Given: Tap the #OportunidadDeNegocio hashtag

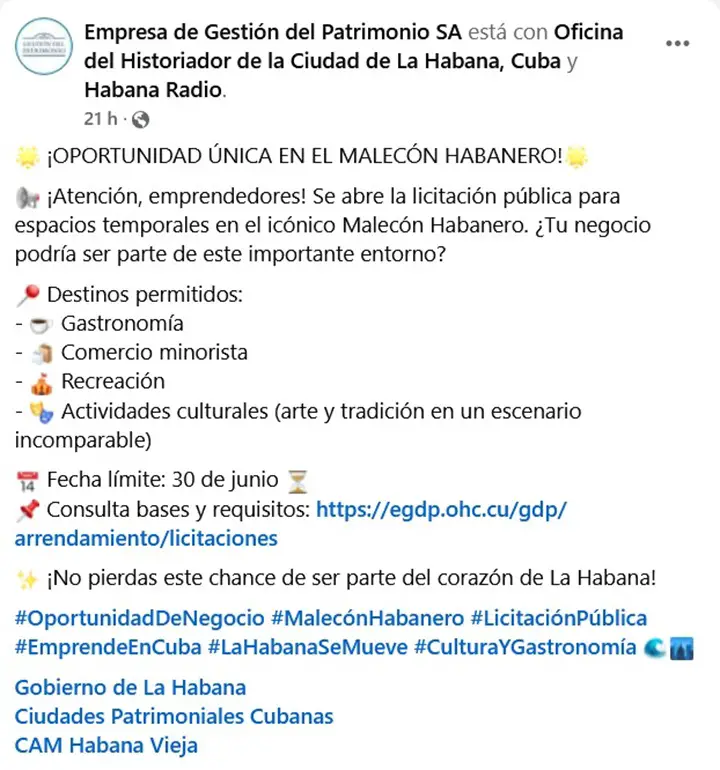Looking at the screenshot, I should pos(139,618).
